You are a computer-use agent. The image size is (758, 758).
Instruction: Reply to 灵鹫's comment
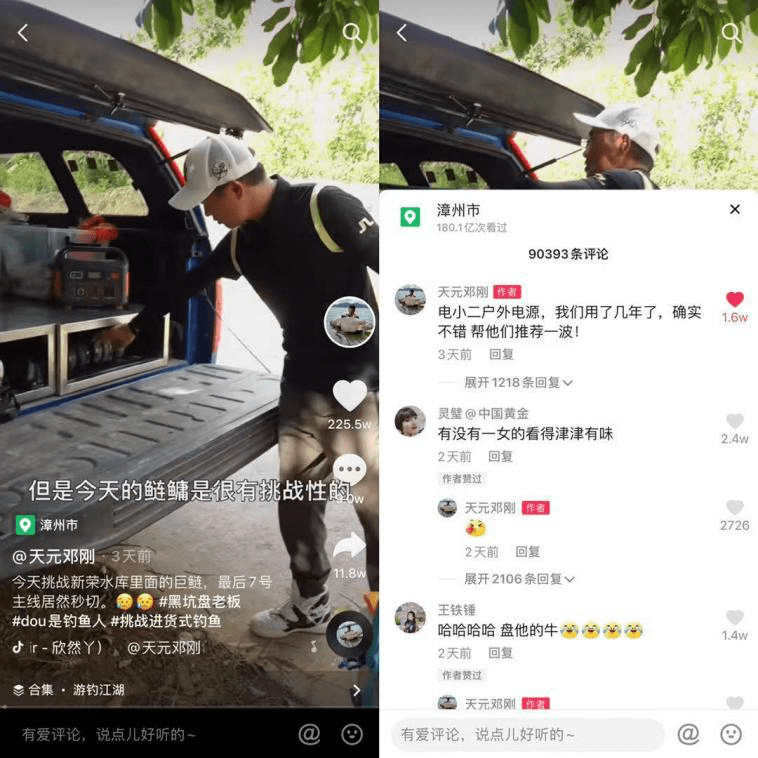[x=501, y=456]
